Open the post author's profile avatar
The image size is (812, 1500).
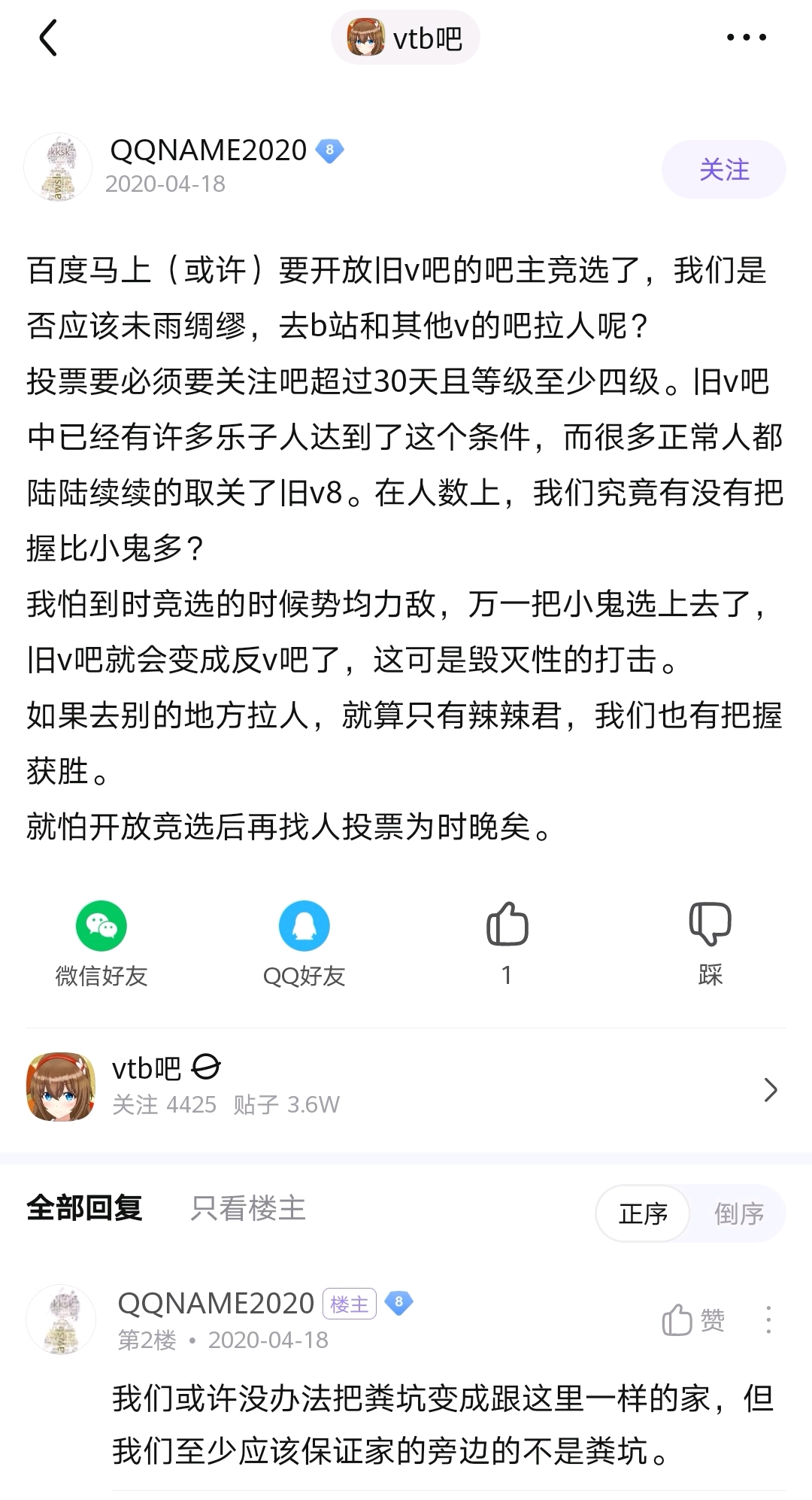point(58,167)
